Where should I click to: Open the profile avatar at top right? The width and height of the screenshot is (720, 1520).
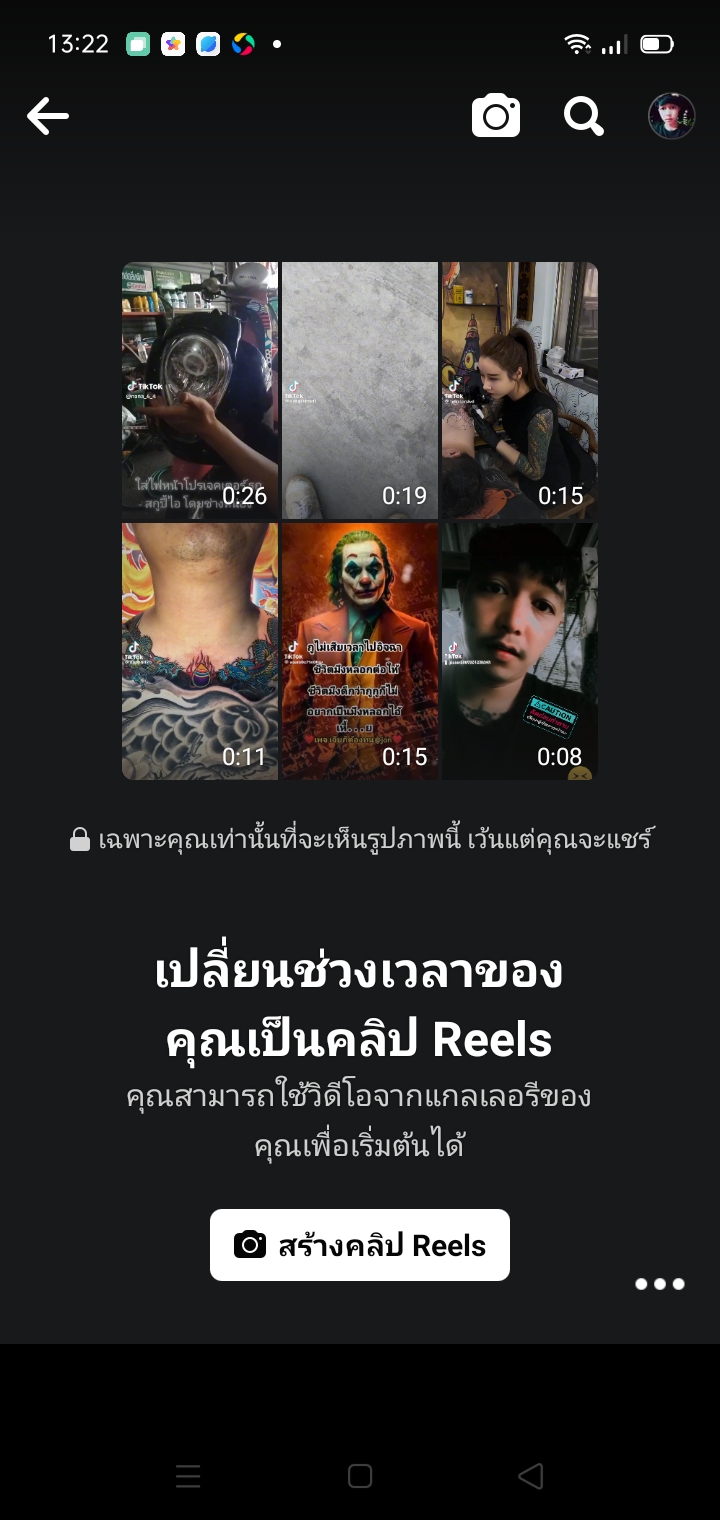tap(671, 116)
